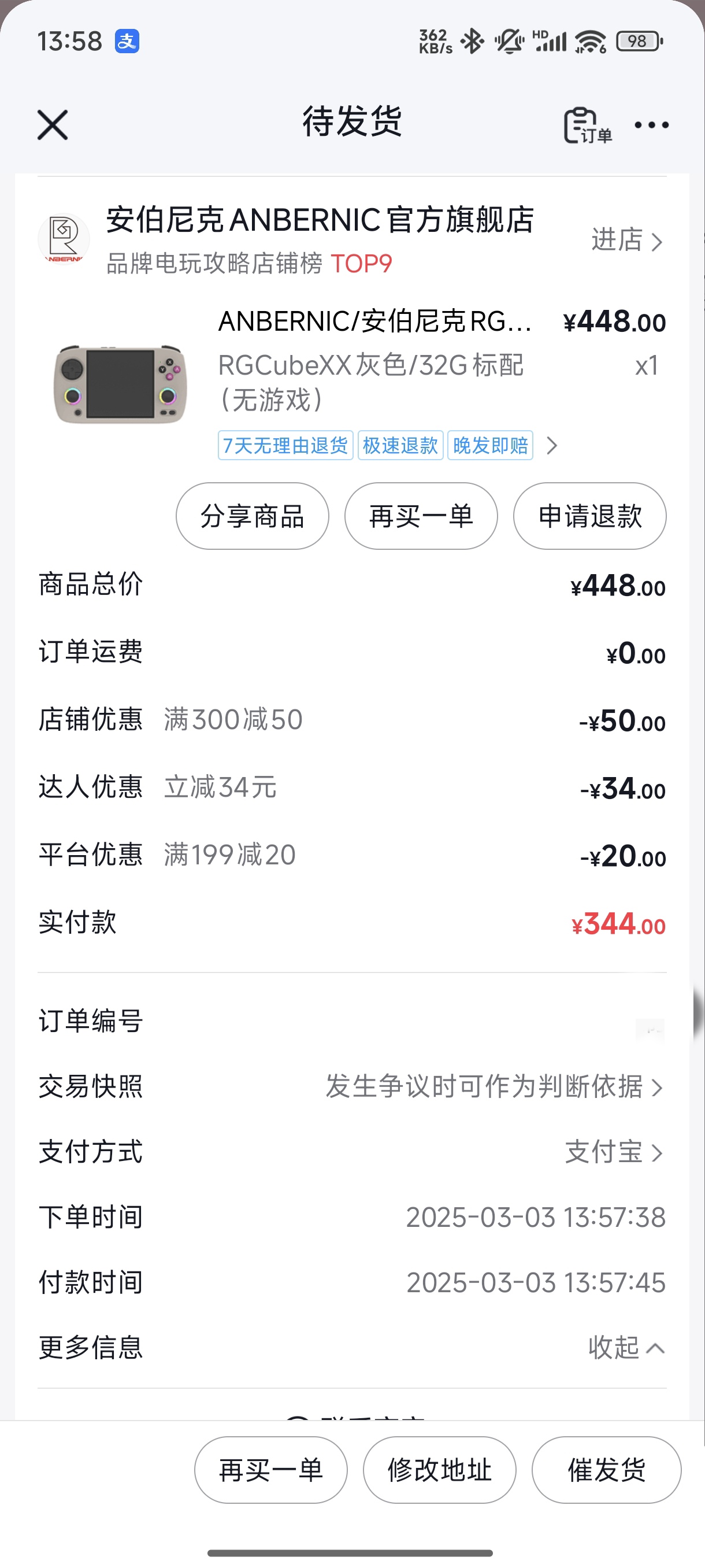This screenshot has height=1568, width=705.
Task: Tap 再买一单 under the product
Action: [x=421, y=516]
